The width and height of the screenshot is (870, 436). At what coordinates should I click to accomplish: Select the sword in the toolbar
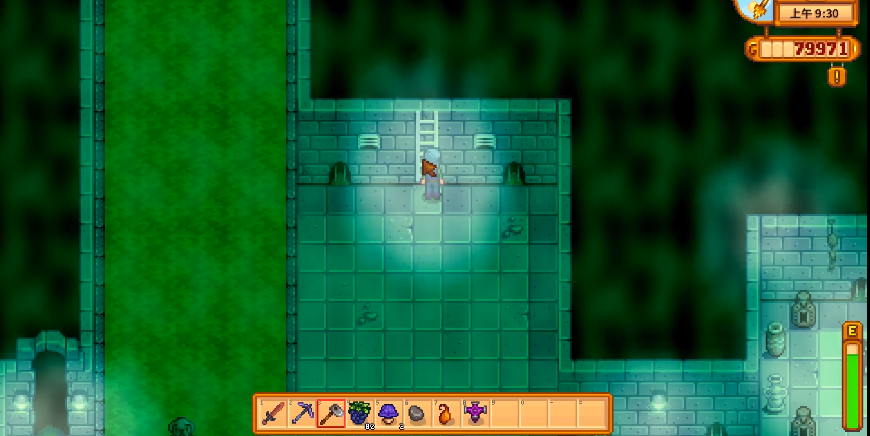(274, 413)
